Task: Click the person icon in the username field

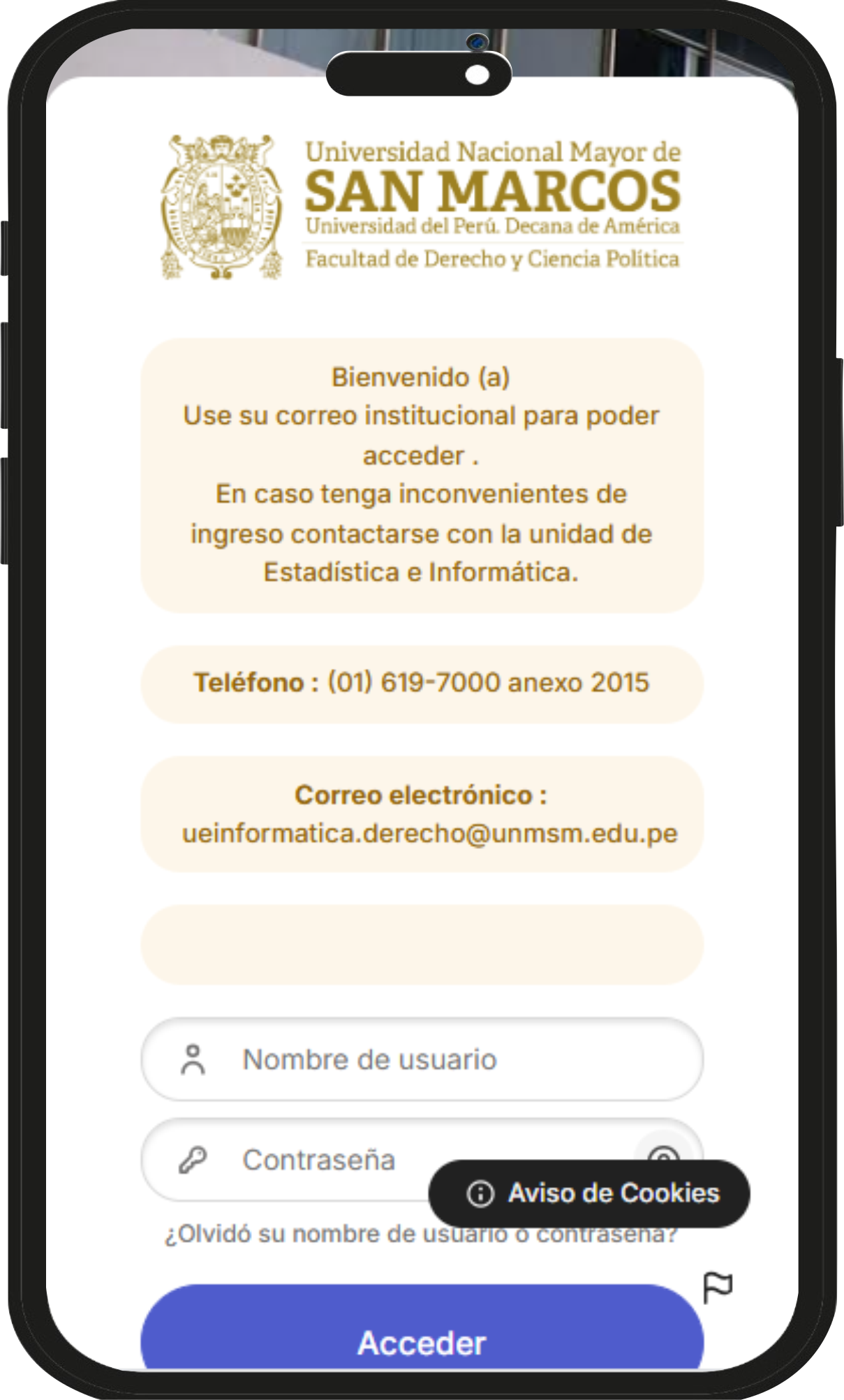Action: point(193,1059)
